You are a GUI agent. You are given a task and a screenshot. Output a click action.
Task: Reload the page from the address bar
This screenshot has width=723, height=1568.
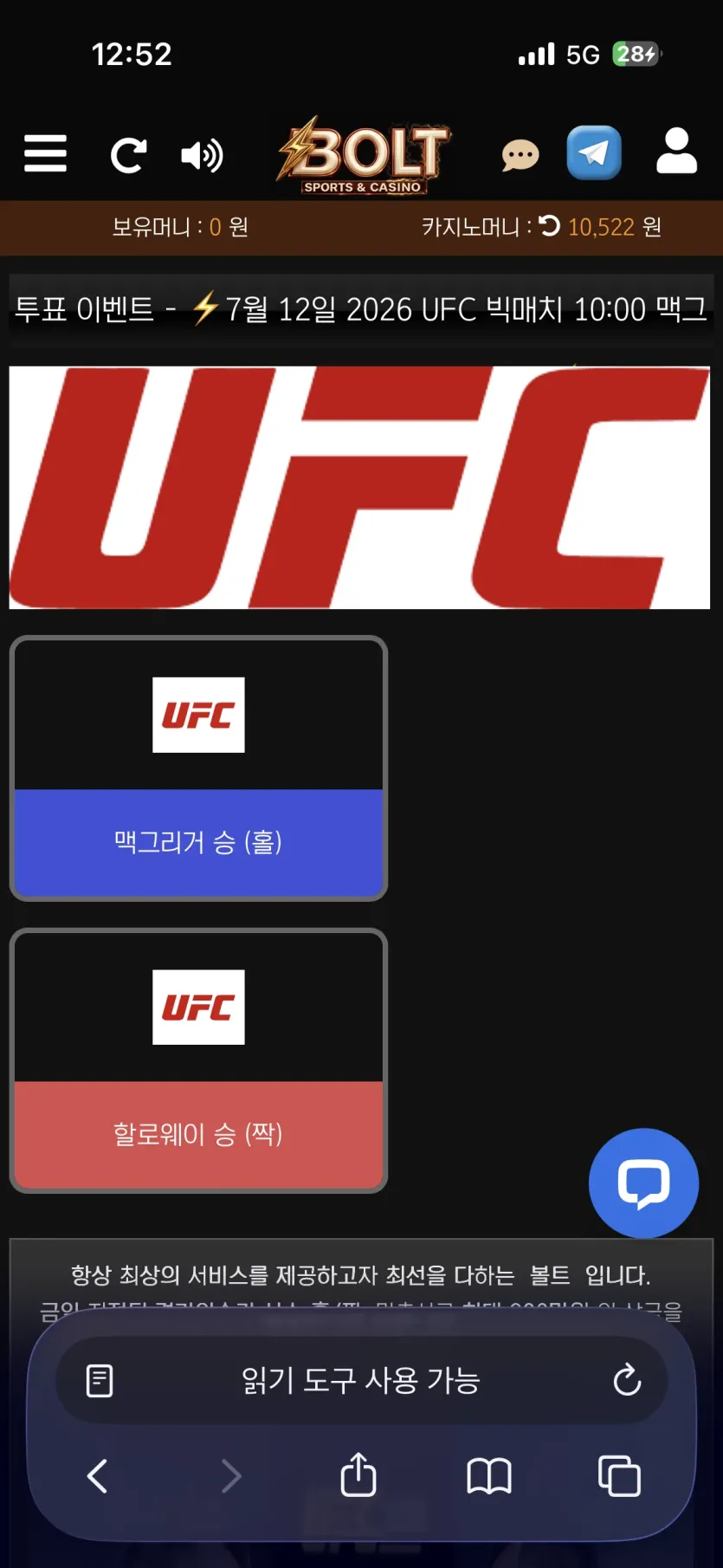point(627,1379)
